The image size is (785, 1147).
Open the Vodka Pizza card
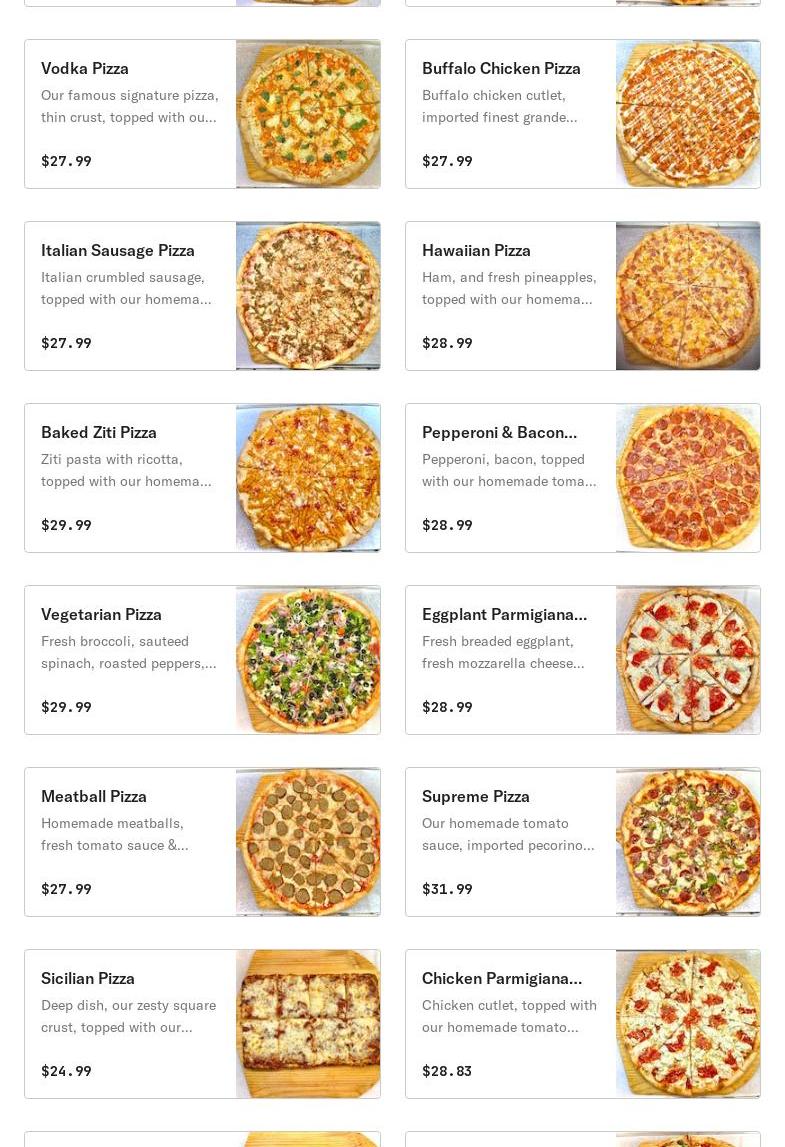pyautogui.click(x=202, y=114)
